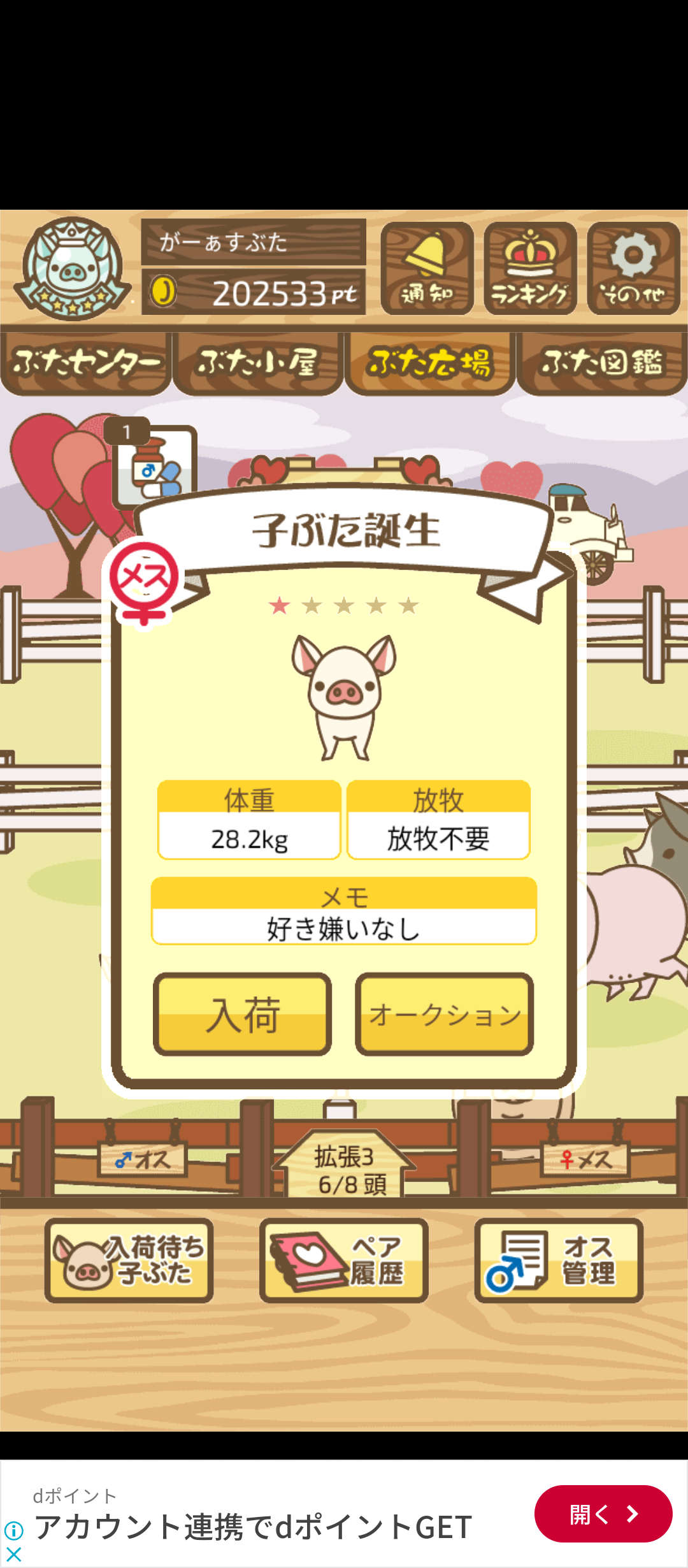Select the ぶた広場 tab

click(430, 362)
